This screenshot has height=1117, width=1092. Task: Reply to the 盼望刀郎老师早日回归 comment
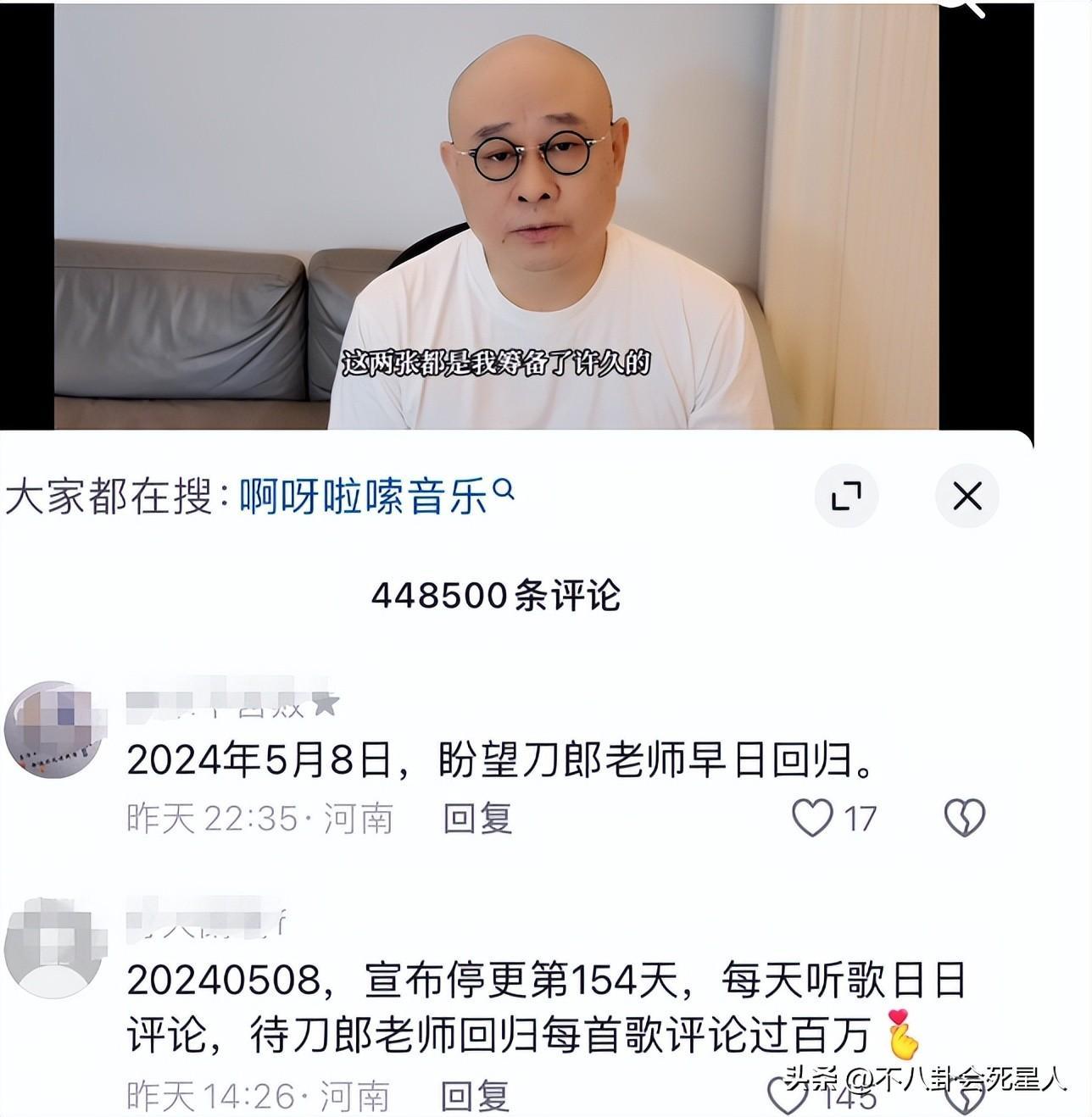pos(477,819)
